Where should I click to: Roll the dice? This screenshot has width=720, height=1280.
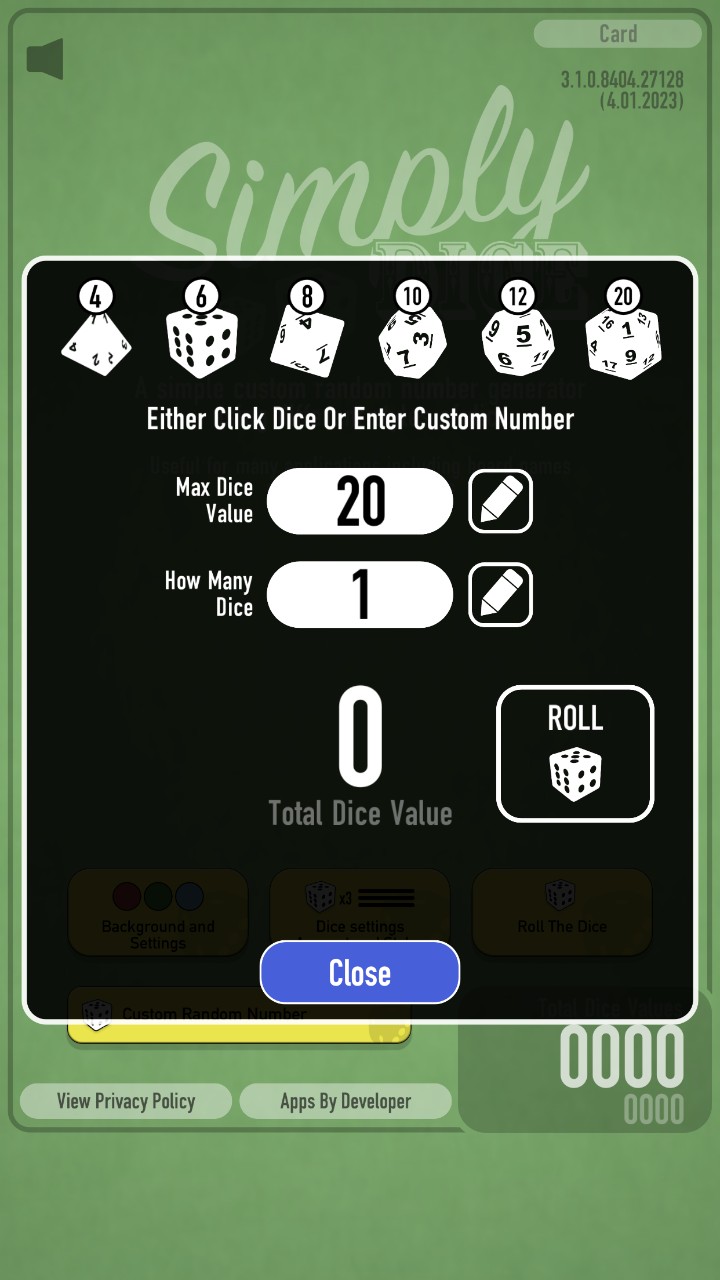[575, 754]
